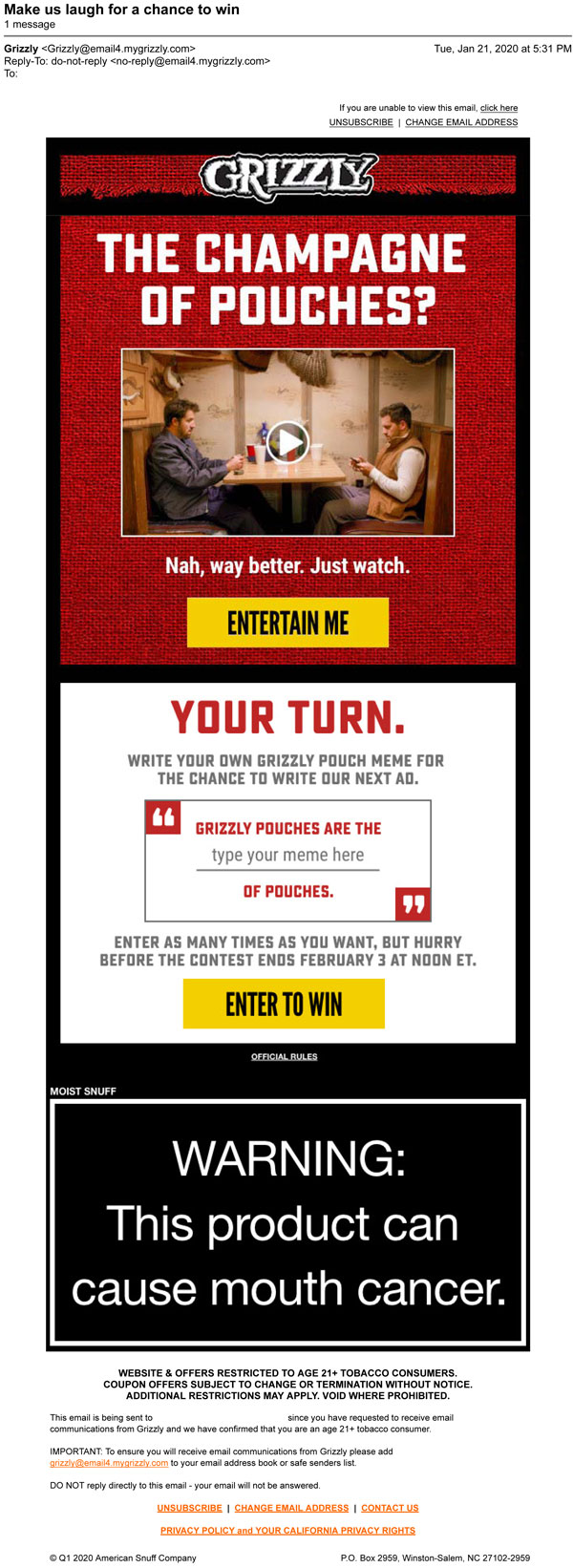Viewport: 573px width, 1568px height.
Task: Open Privacy Policy and California Privacy Rights
Action: tap(287, 1530)
